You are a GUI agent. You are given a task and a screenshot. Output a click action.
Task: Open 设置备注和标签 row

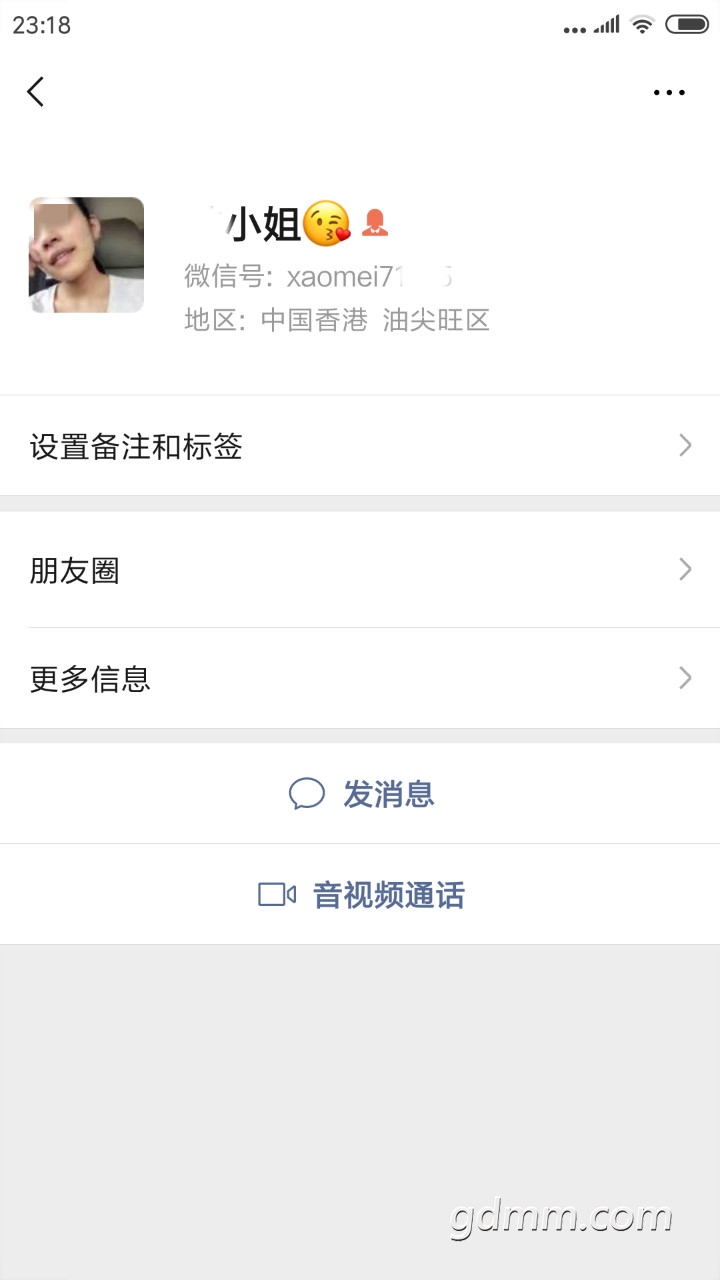pyautogui.click(x=360, y=446)
